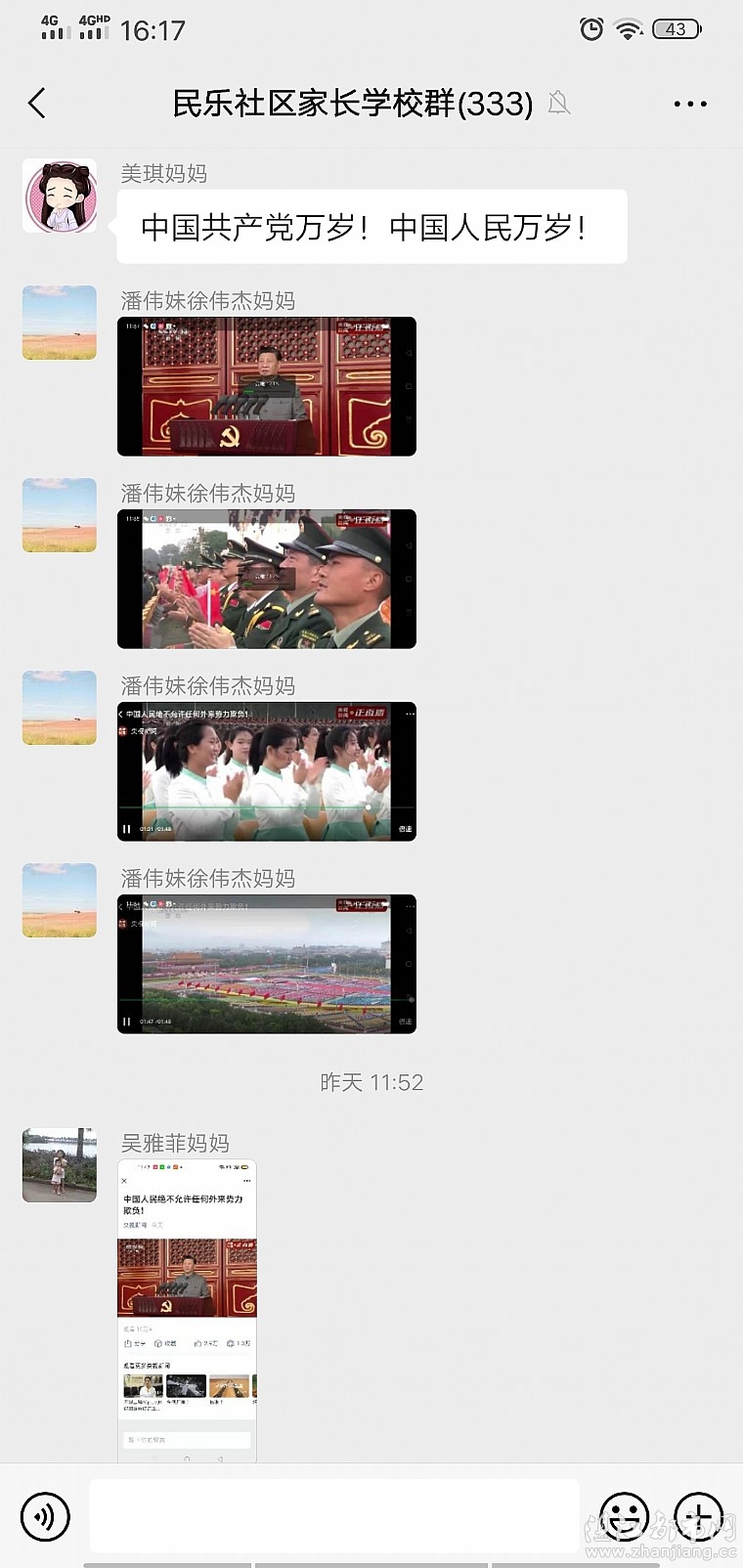The image size is (743, 1568).
Task: Open the plus attachments panel
Action: 698,1516
